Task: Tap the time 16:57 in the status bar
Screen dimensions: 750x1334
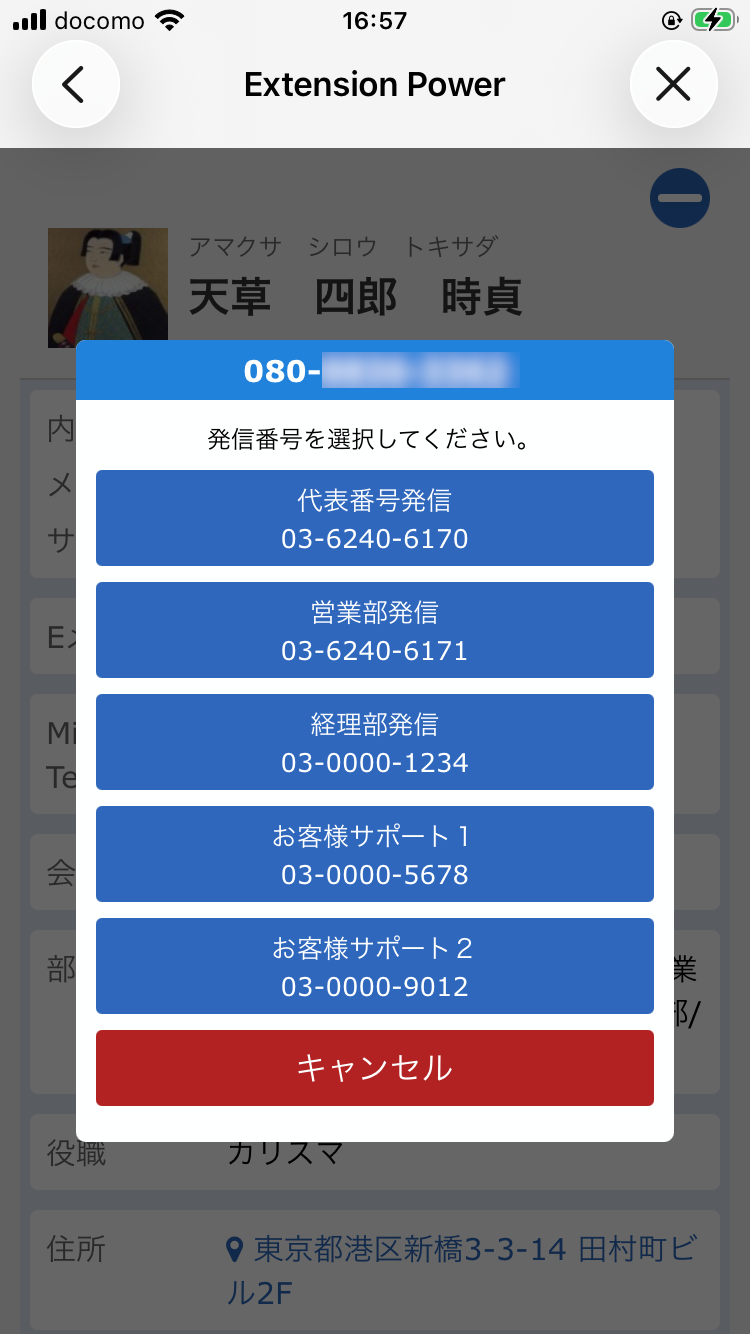Action: pos(375,18)
